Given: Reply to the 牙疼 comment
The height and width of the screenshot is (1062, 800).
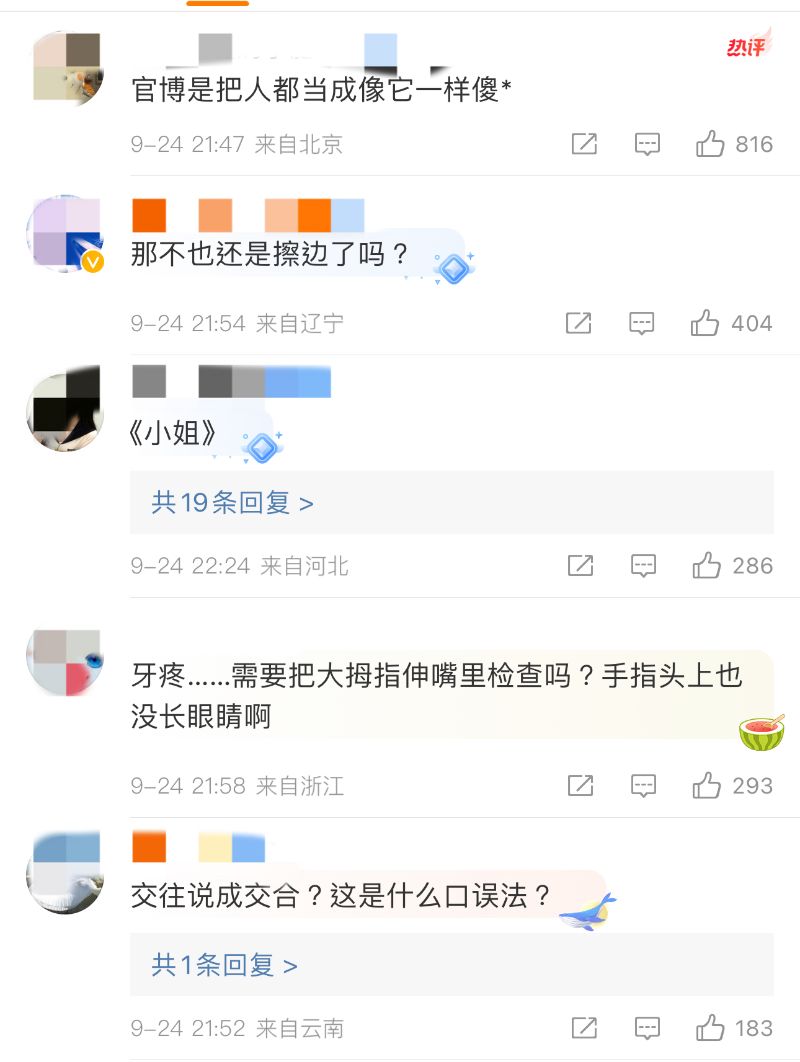Looking at the screenshot, I should coord(643,786).
